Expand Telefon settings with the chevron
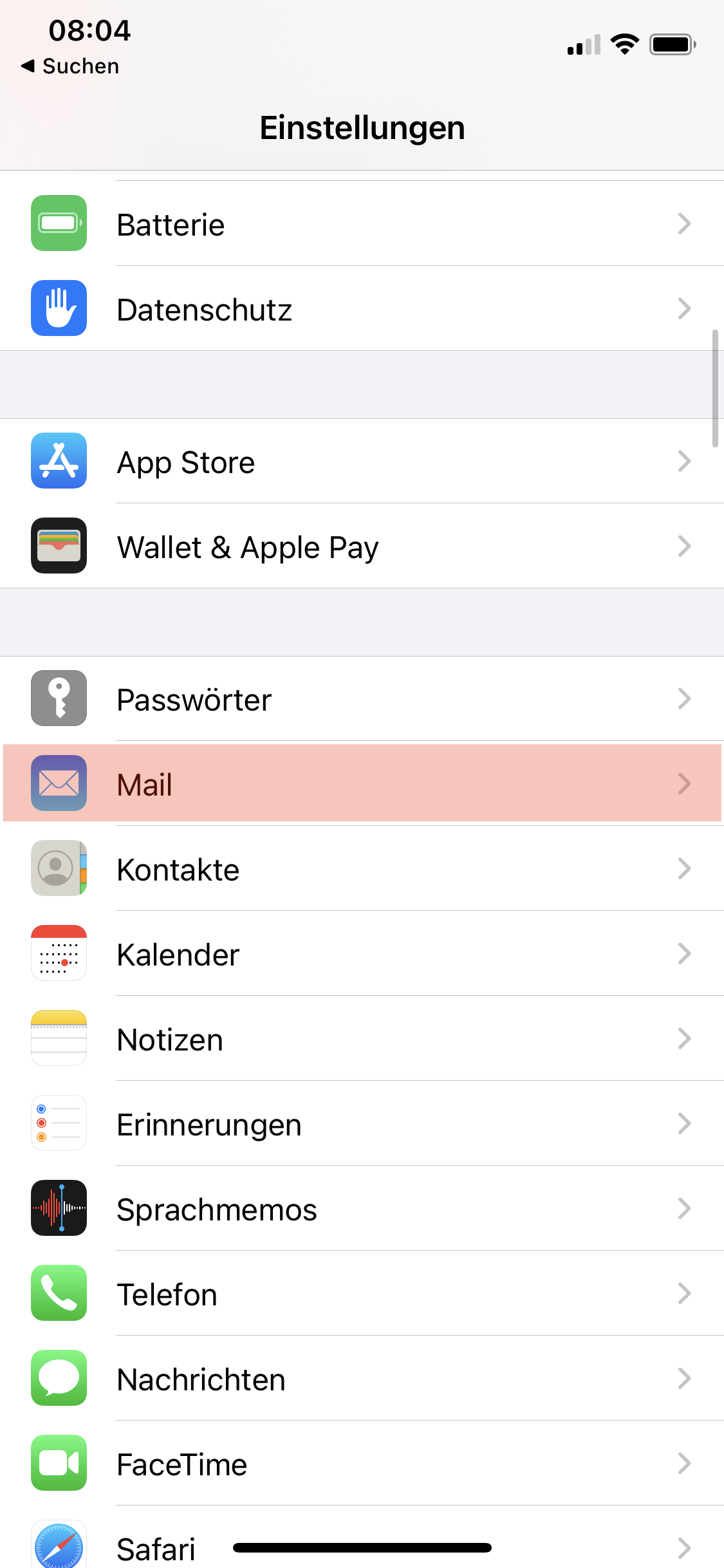The image size is (724, 1568). [x=685, y=1294]
